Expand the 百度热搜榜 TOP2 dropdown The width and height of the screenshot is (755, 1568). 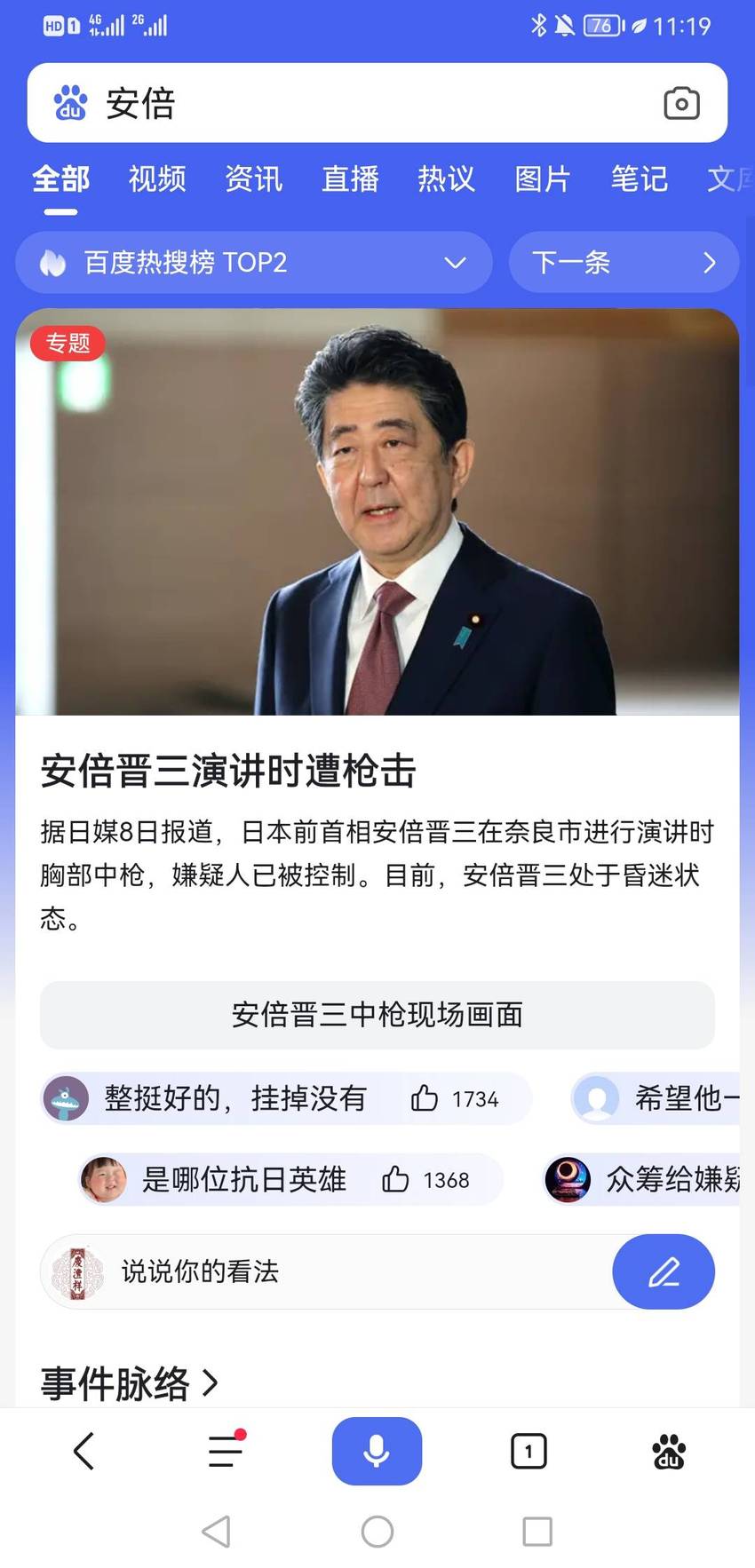[254, 262]
